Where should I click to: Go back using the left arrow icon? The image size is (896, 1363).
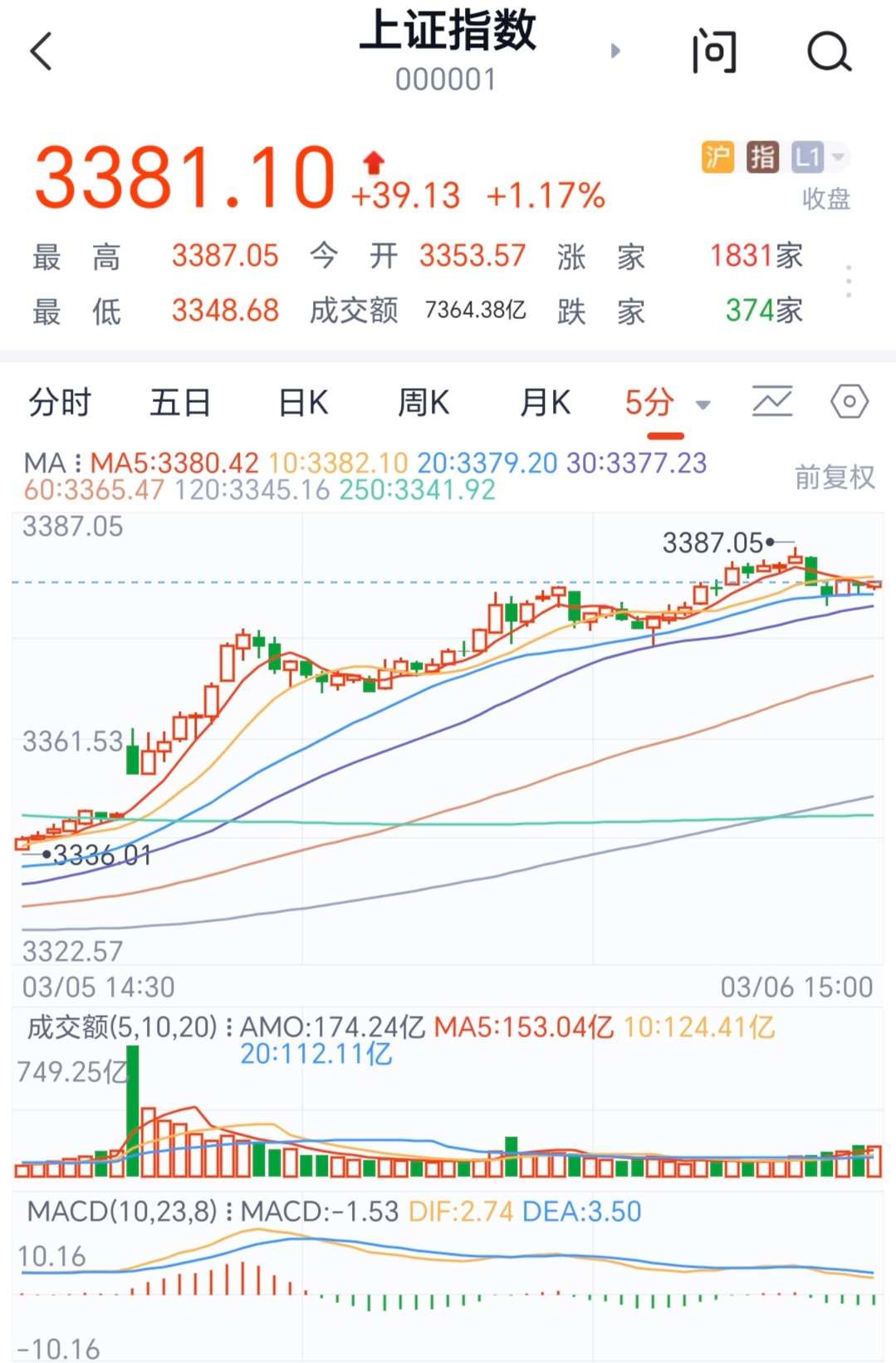coord(40,51)
